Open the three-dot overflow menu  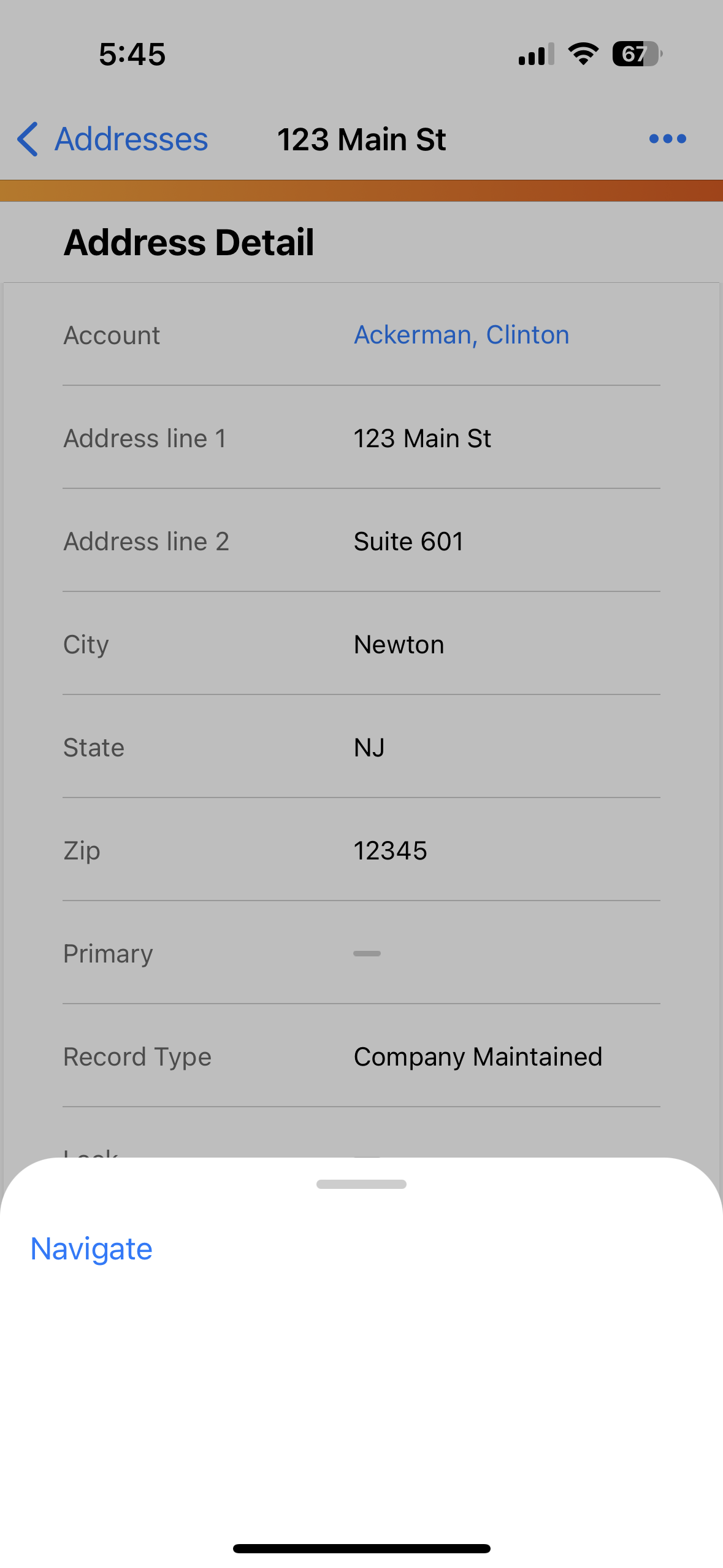click(667, 139)
